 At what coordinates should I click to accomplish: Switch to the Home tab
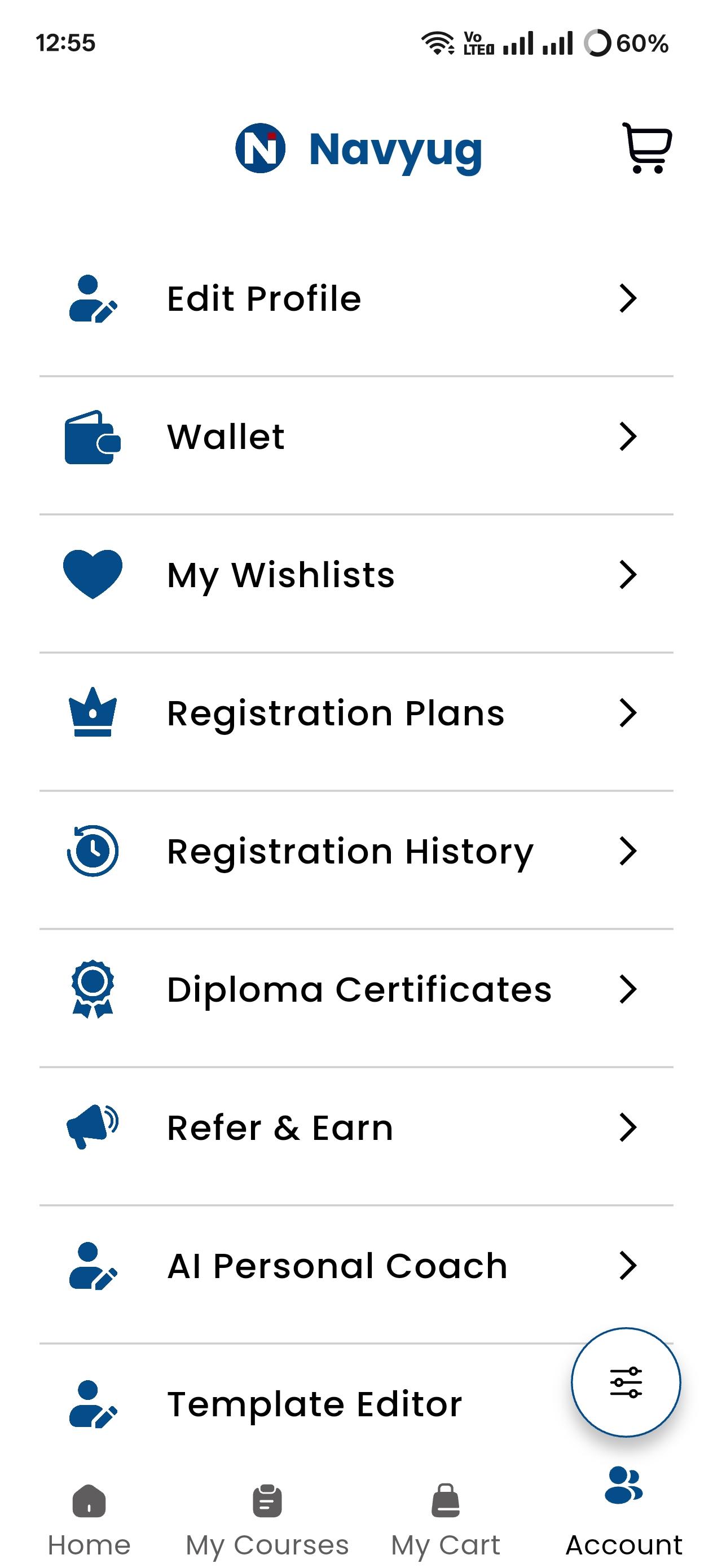click(x=89, y=1519)
